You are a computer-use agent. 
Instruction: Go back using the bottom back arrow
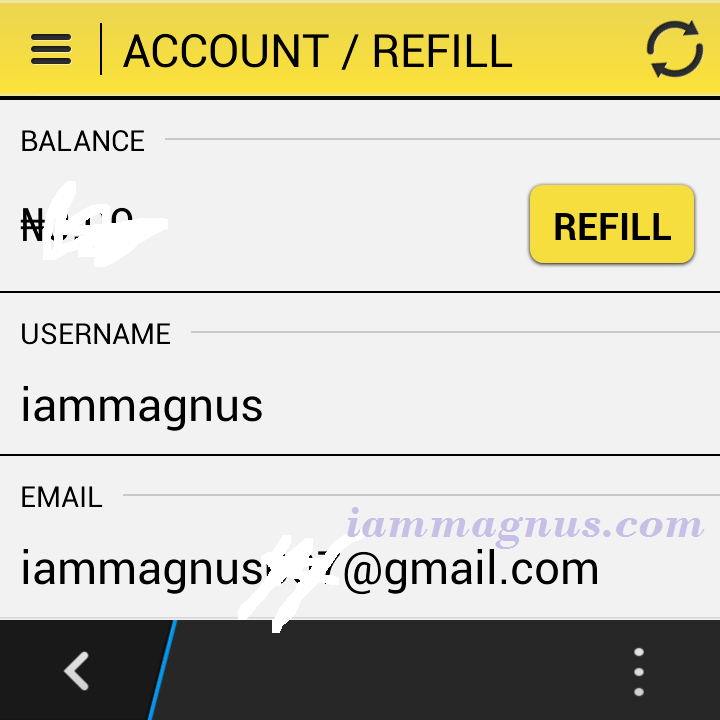pos(77,671)
